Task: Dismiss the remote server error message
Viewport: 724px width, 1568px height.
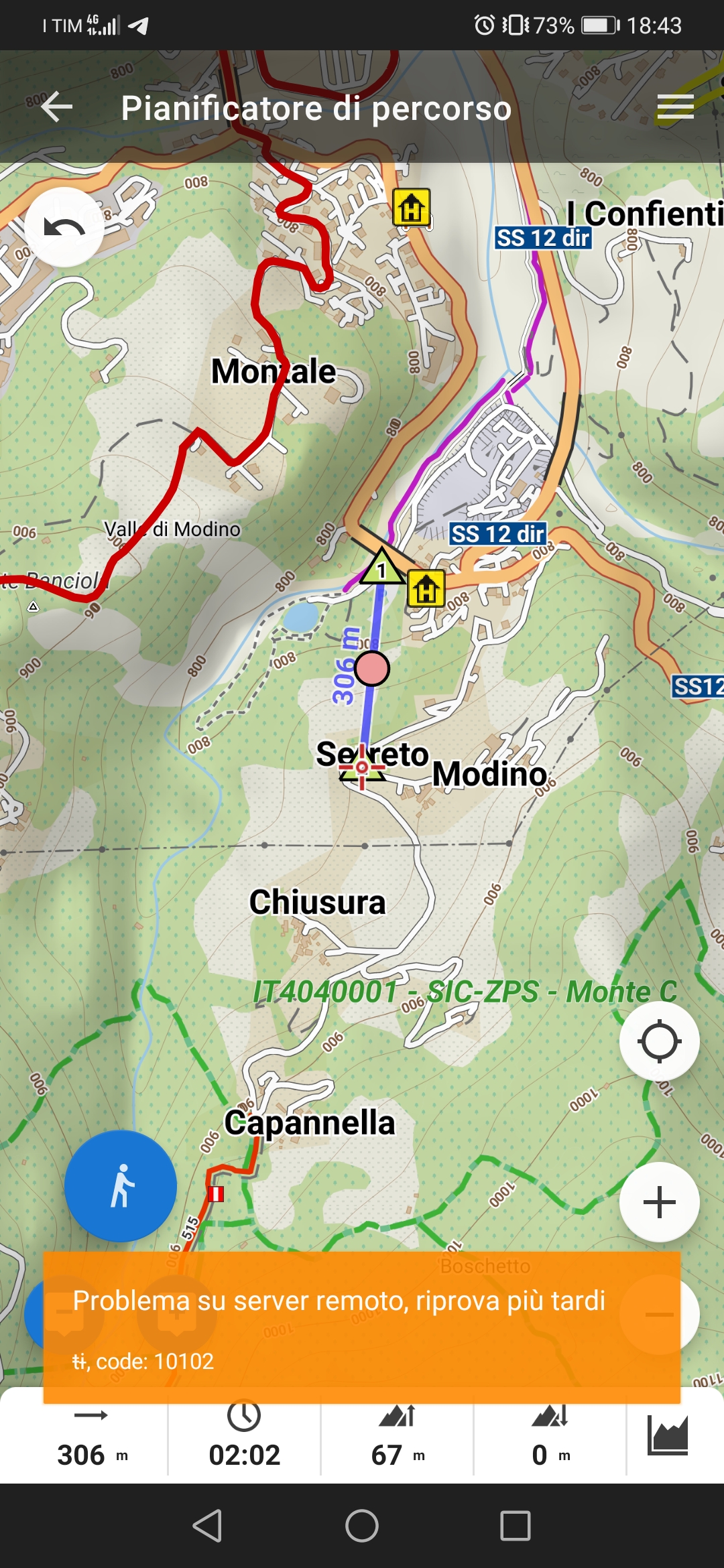Action: (x=362, y=1327)
